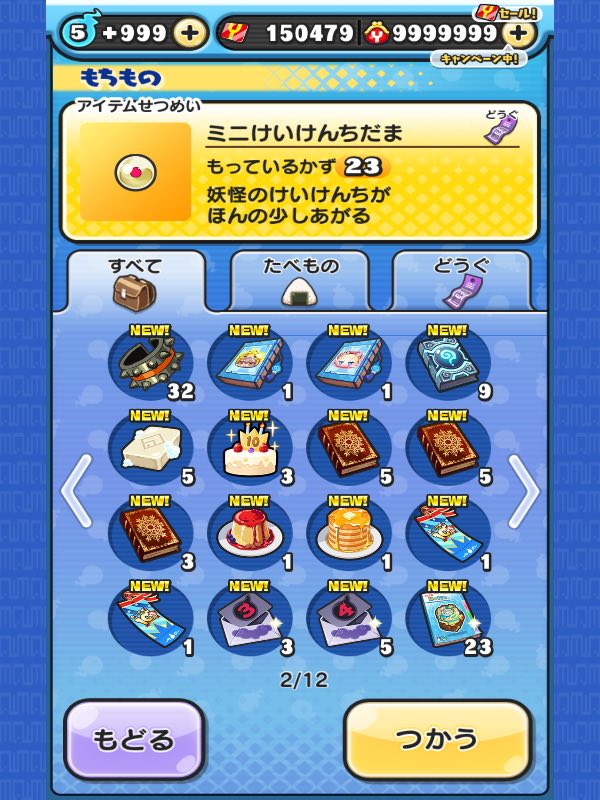The width and height of the screenshot is (600, 800).
Task: Switch to the どうぐ tools tab
Action: [461, 281]
